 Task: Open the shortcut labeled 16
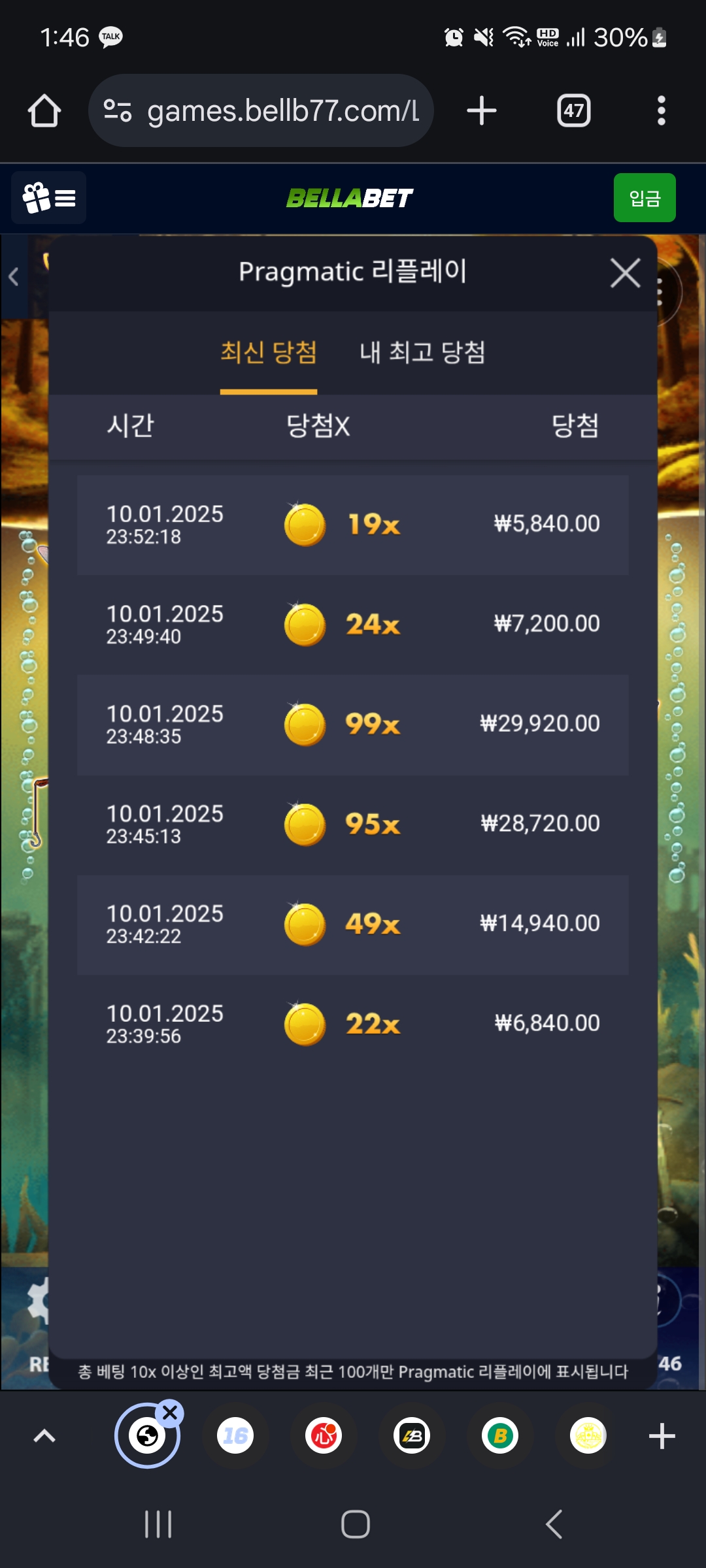pyautogui.click(x=235, y=1435)
